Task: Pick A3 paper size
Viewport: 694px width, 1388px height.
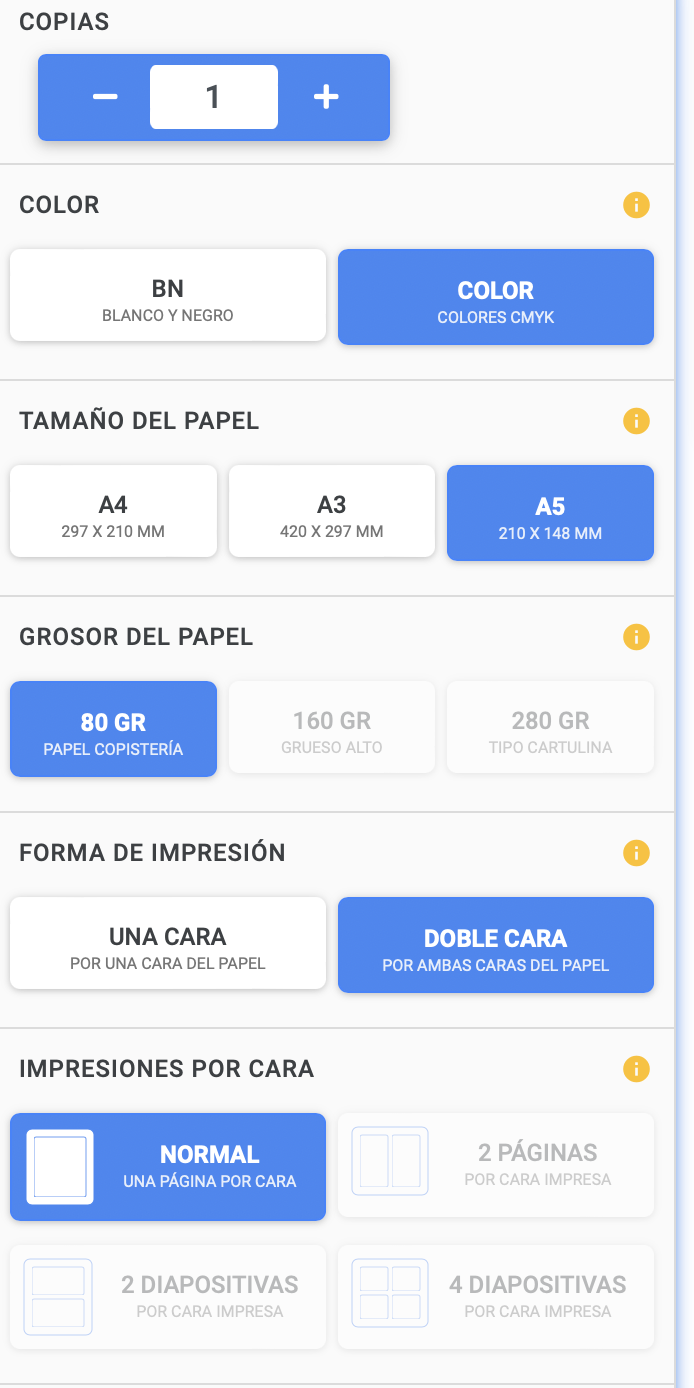Action: pyautogui.click(x=332, y=513)
